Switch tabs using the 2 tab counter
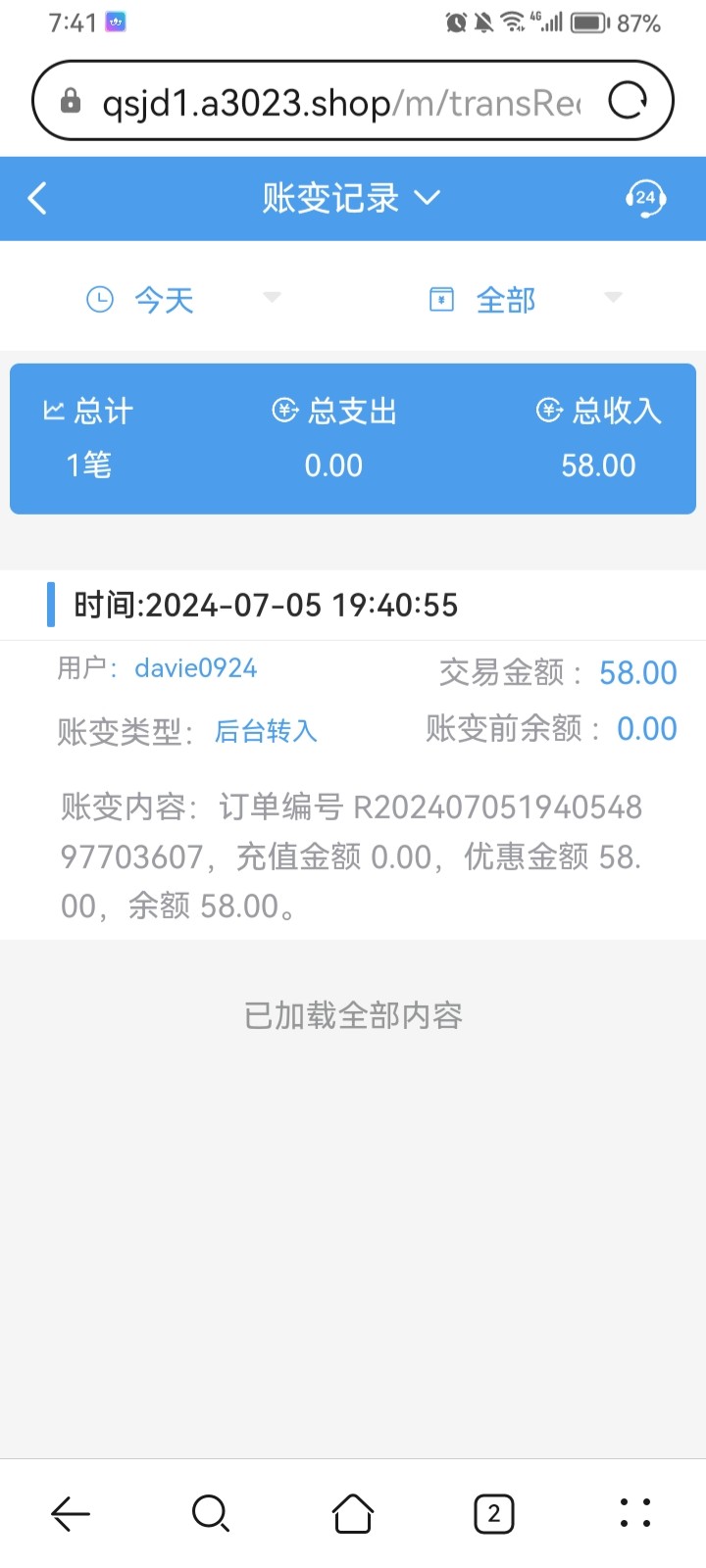 (x=493, y=1513)
